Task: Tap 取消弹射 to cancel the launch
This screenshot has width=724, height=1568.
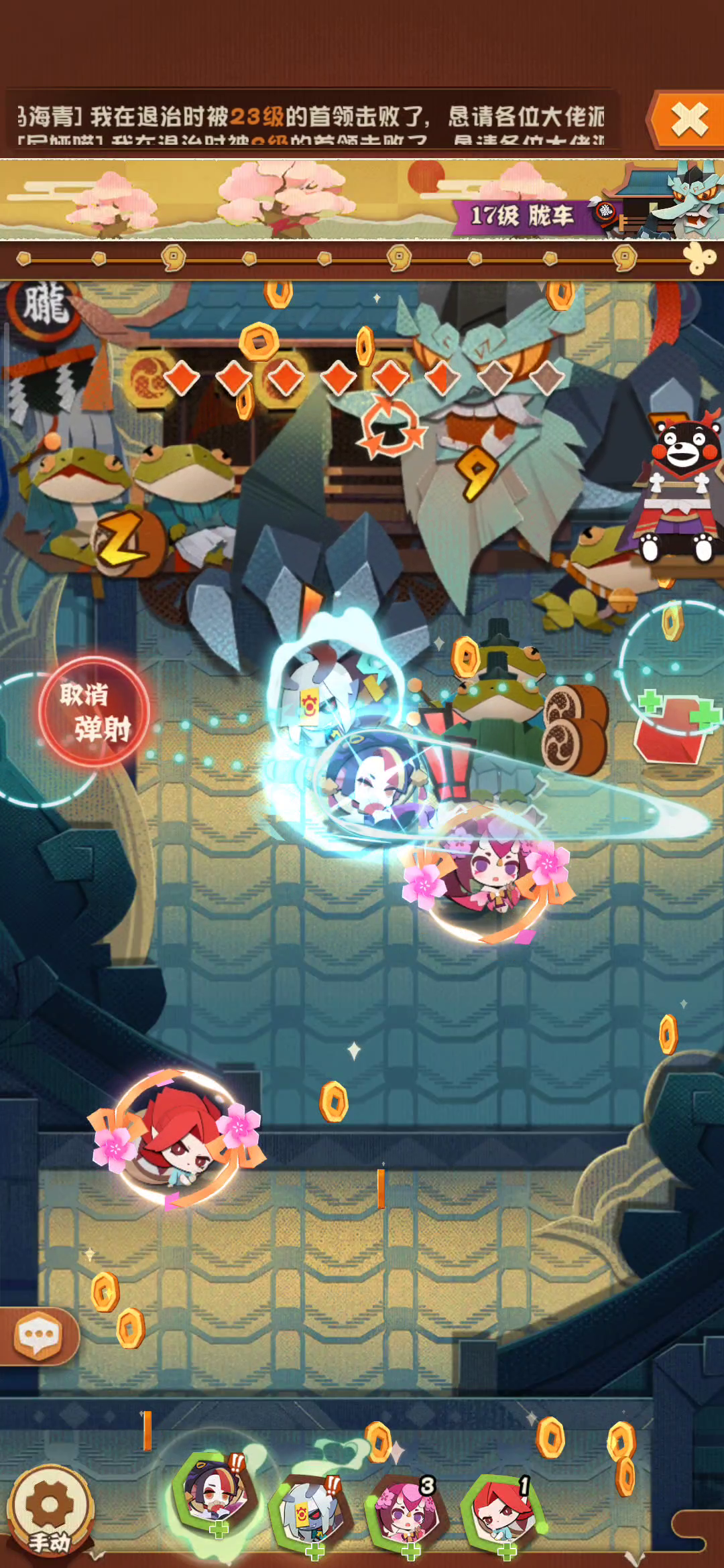Action: tap(94, 712)
